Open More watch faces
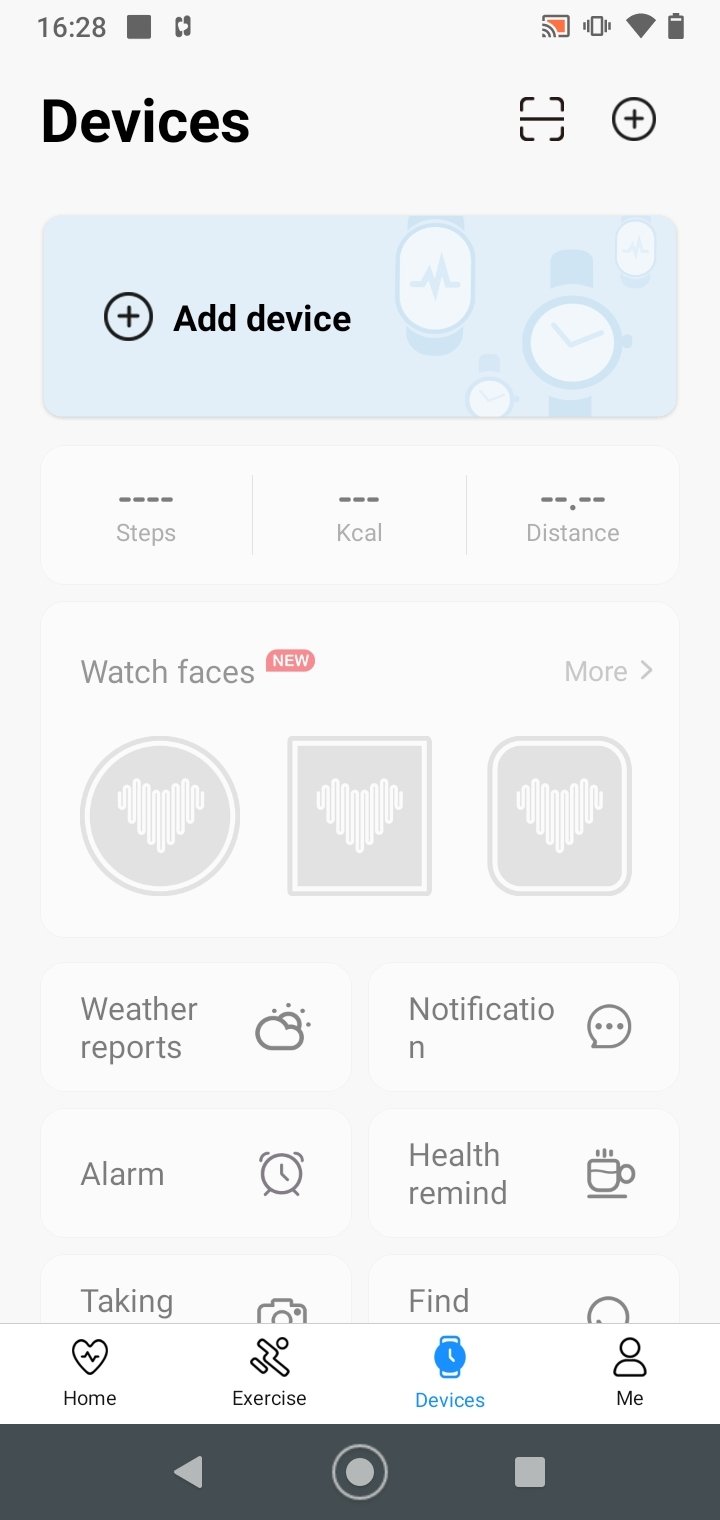Viewport: 720px width, 1520px height. coord(608,671)
